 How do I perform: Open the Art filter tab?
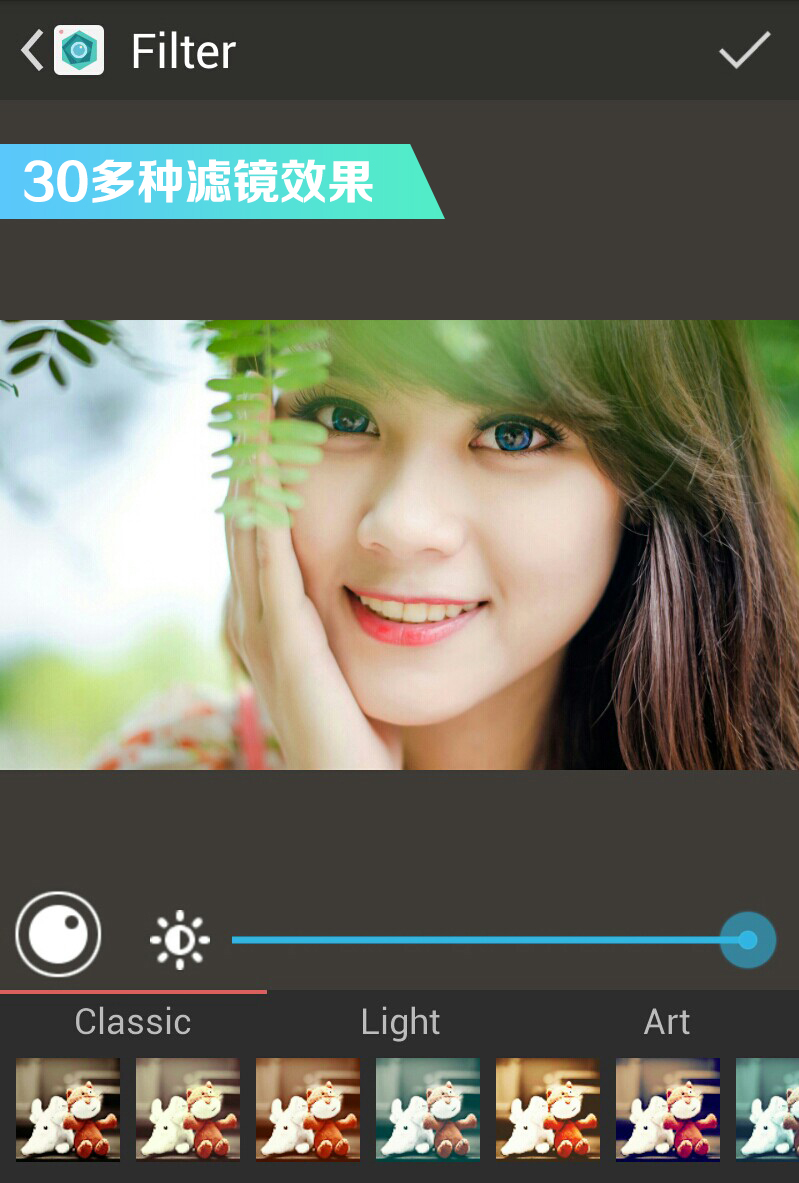(667, 1022)
